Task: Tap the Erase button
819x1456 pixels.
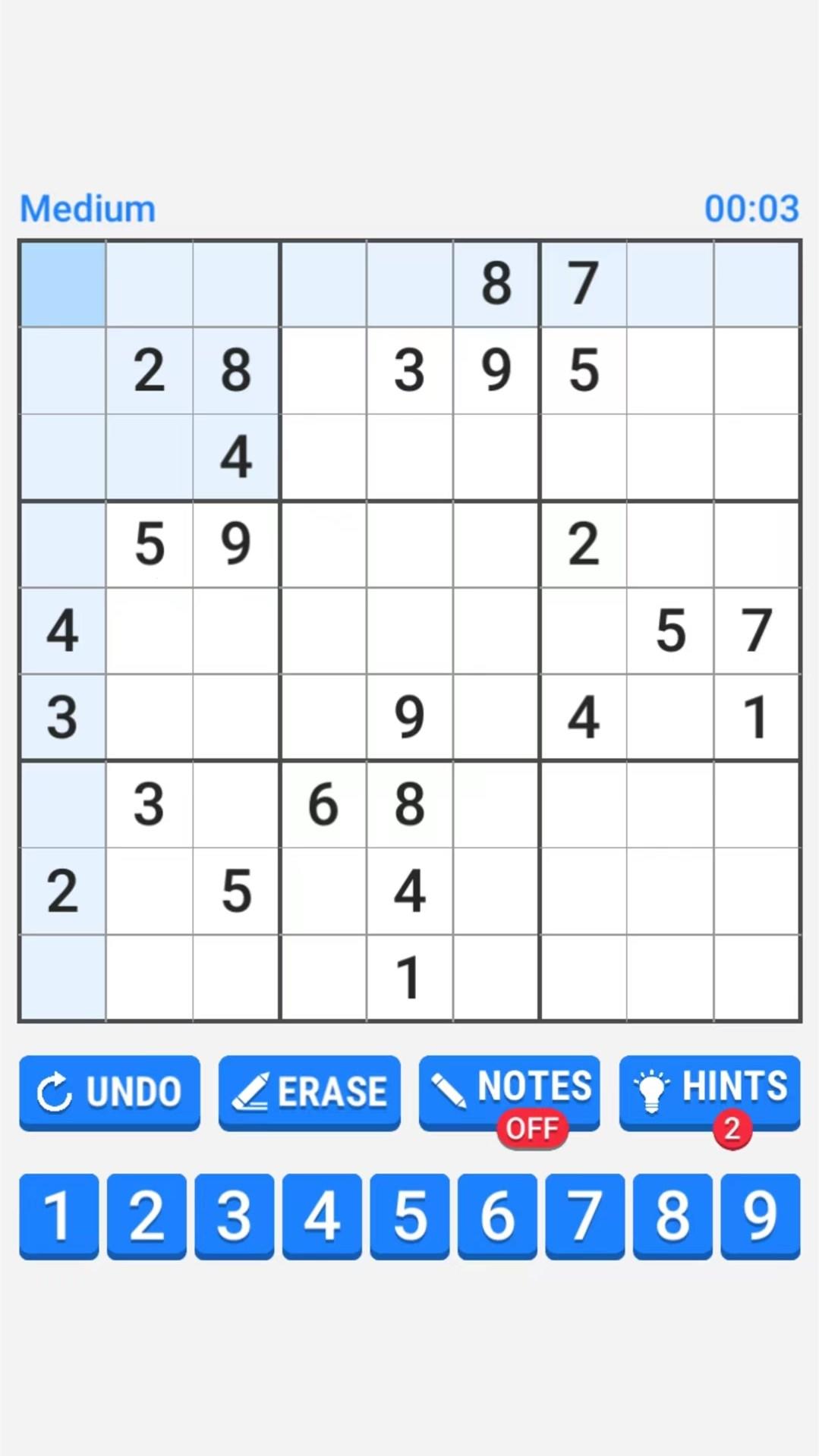Action: [x=309, y=1091]
